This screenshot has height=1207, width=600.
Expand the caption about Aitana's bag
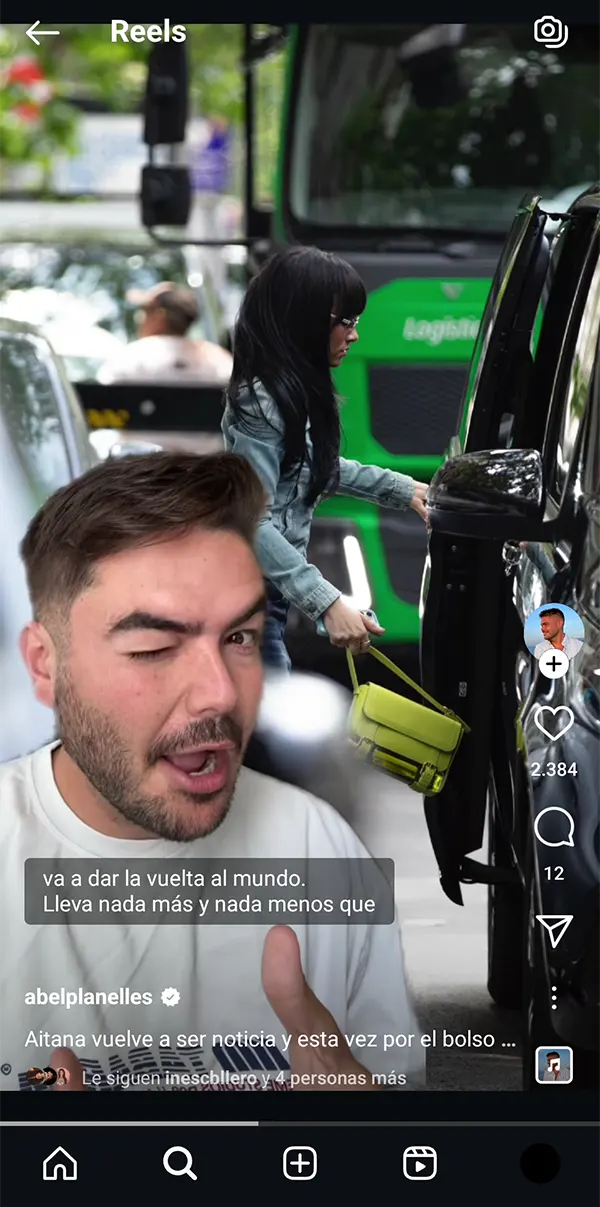(270, 1040)
